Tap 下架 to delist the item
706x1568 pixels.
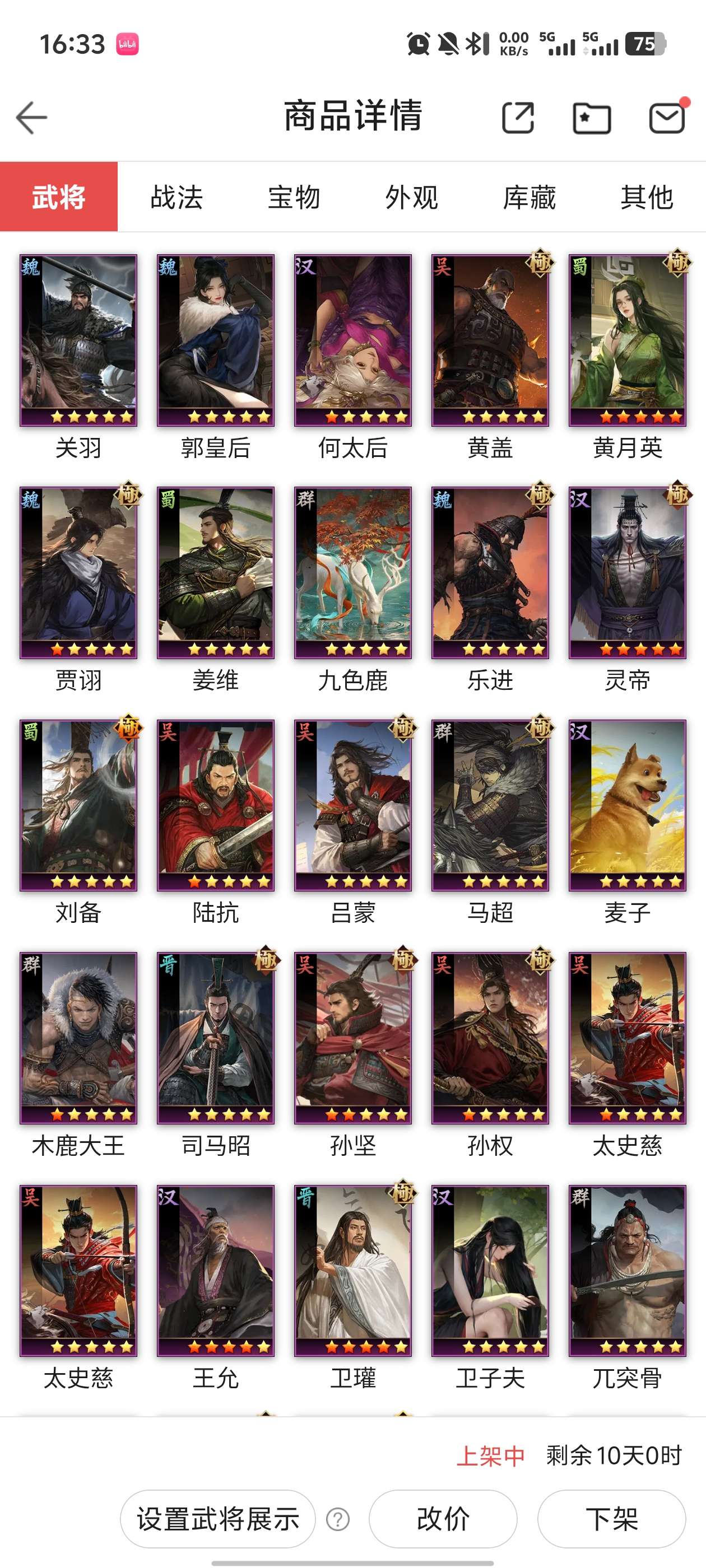pos(611,1519)
